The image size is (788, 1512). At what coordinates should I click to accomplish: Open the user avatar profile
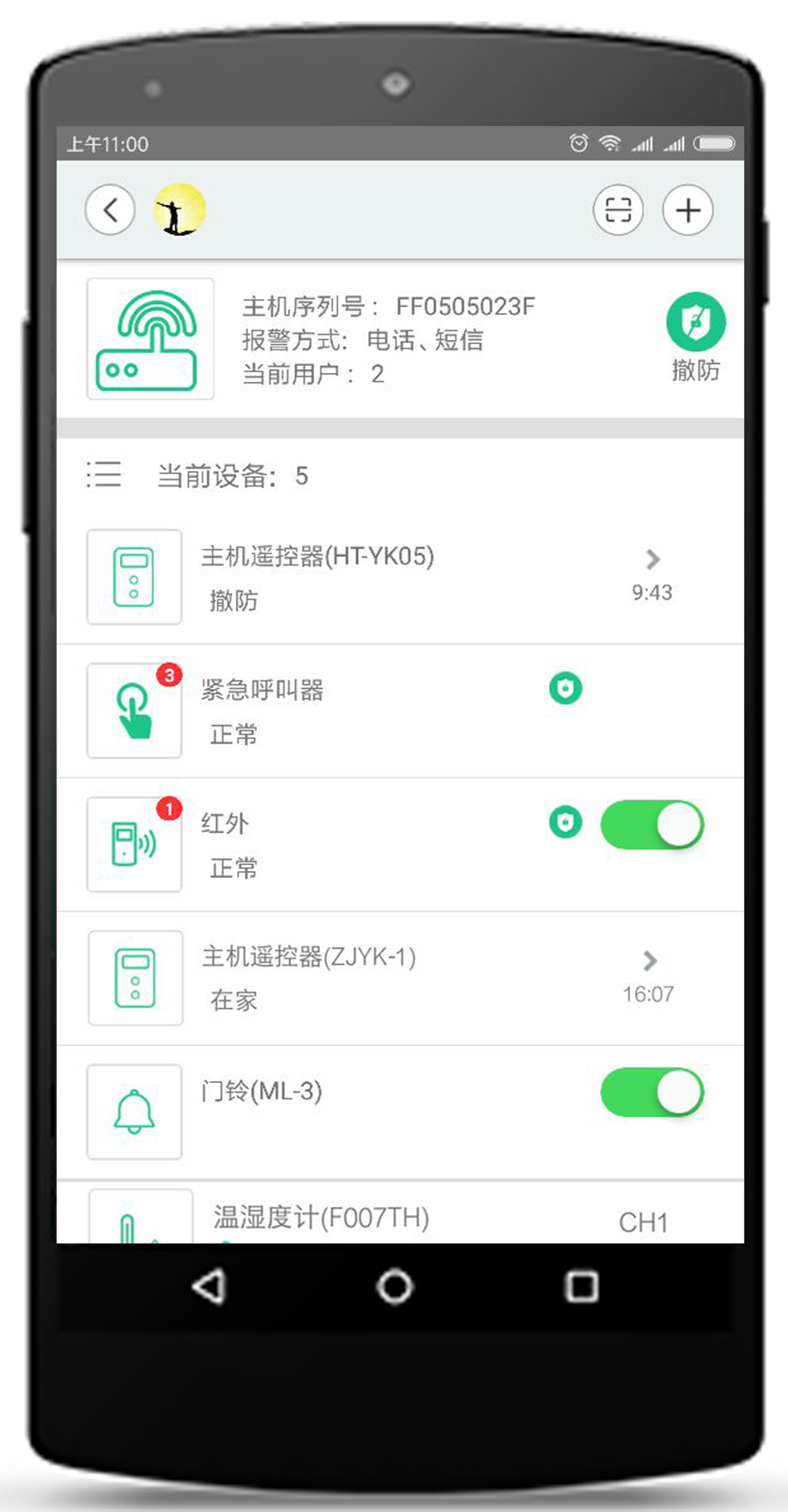point(179,209)
